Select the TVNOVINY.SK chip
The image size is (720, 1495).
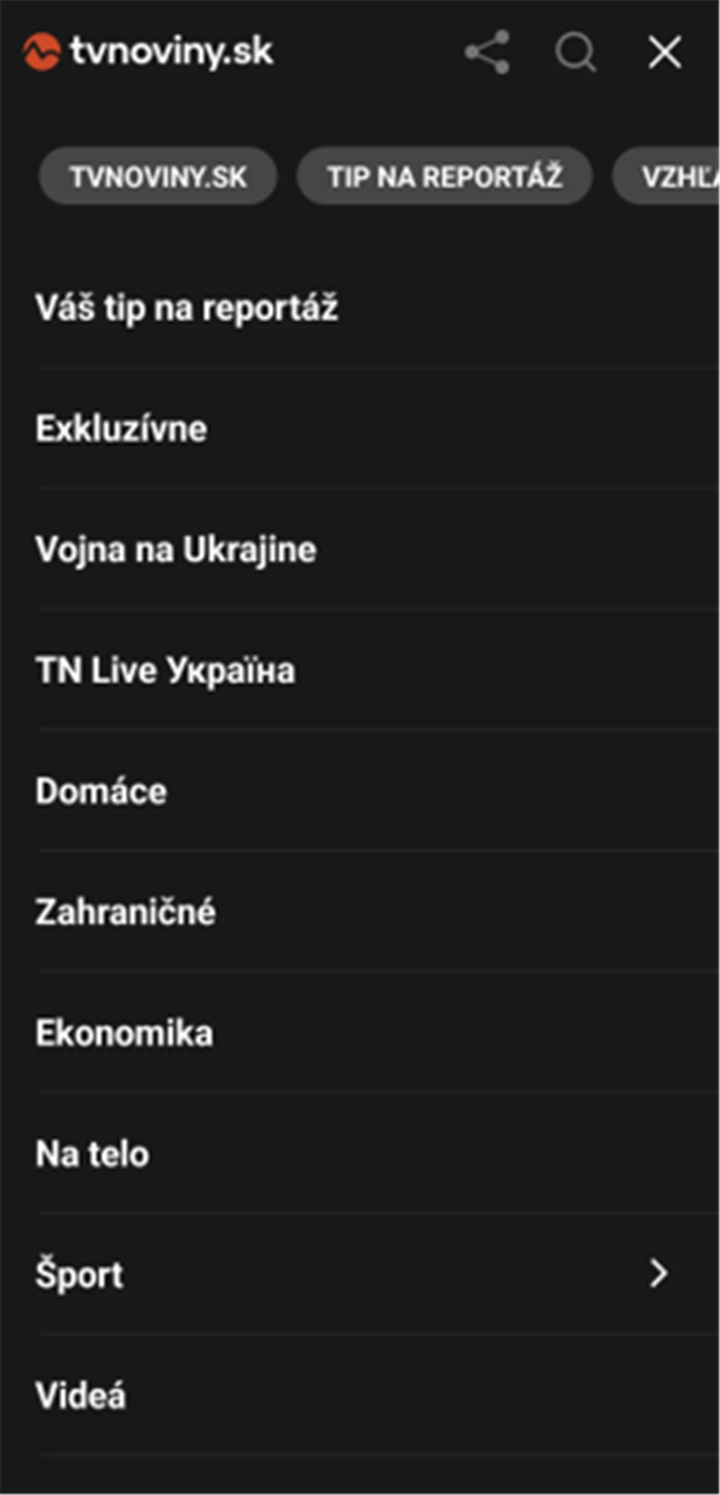pos(158,176)
